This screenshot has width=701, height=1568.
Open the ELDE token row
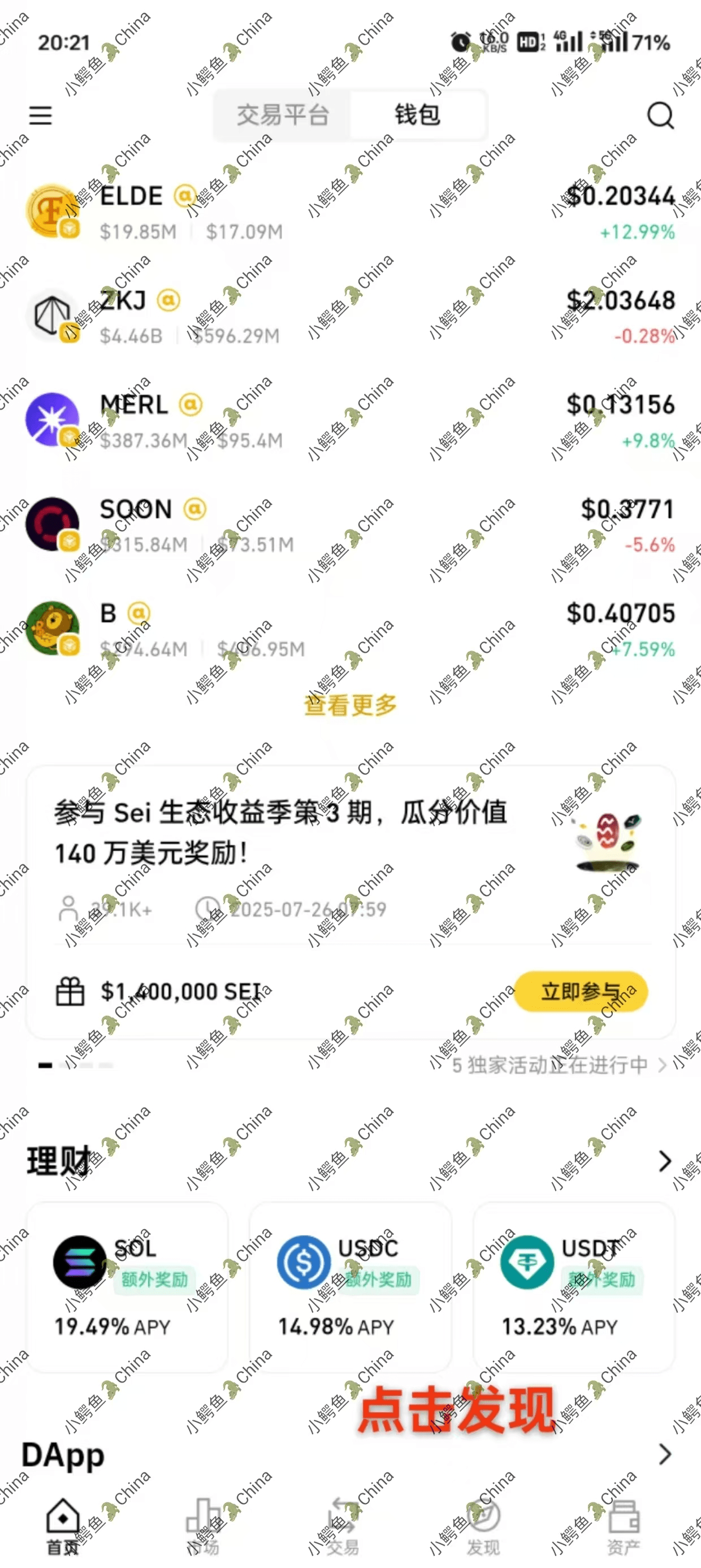pyautogui.click(x=350, y=213)
